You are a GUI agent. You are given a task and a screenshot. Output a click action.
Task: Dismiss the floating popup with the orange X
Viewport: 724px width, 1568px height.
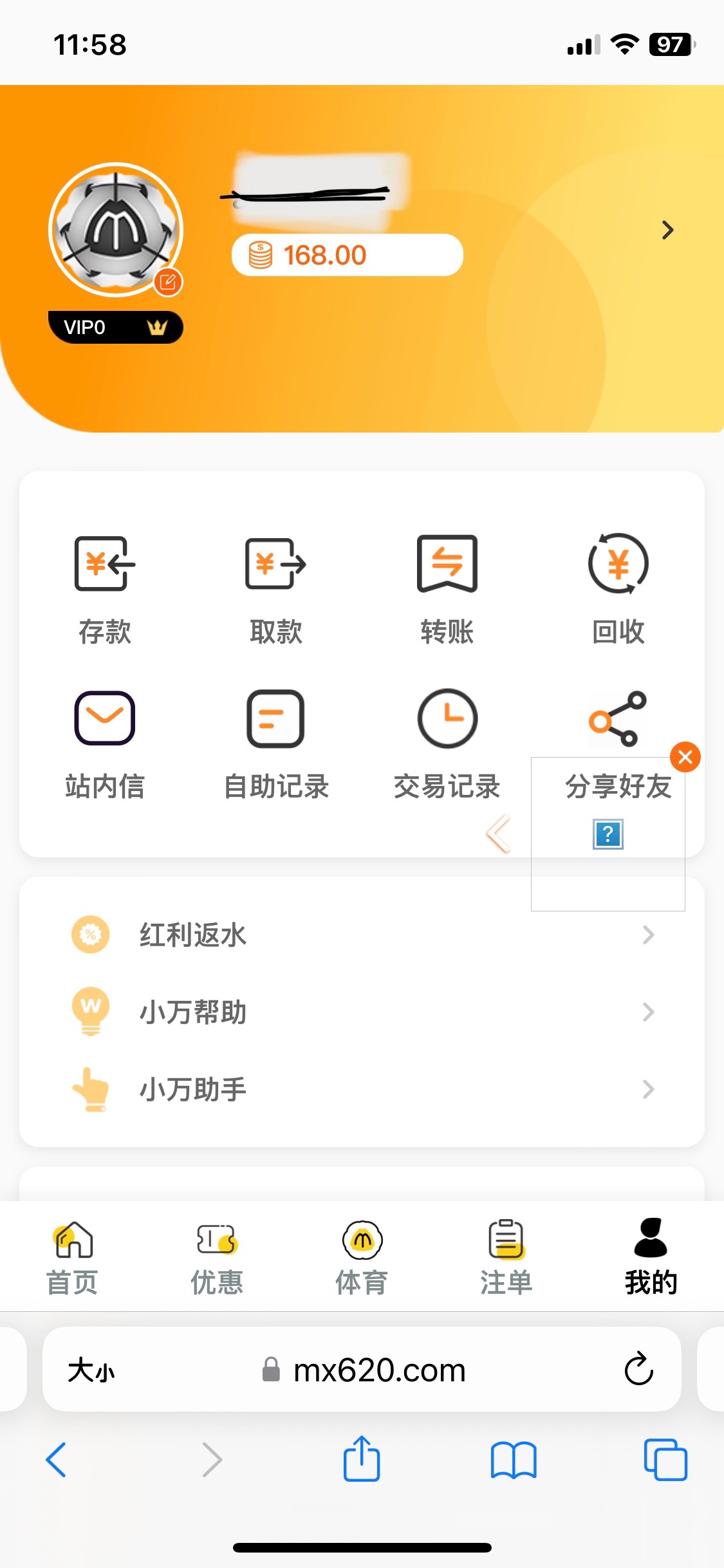pyautogui.click(x=685, y=757)
